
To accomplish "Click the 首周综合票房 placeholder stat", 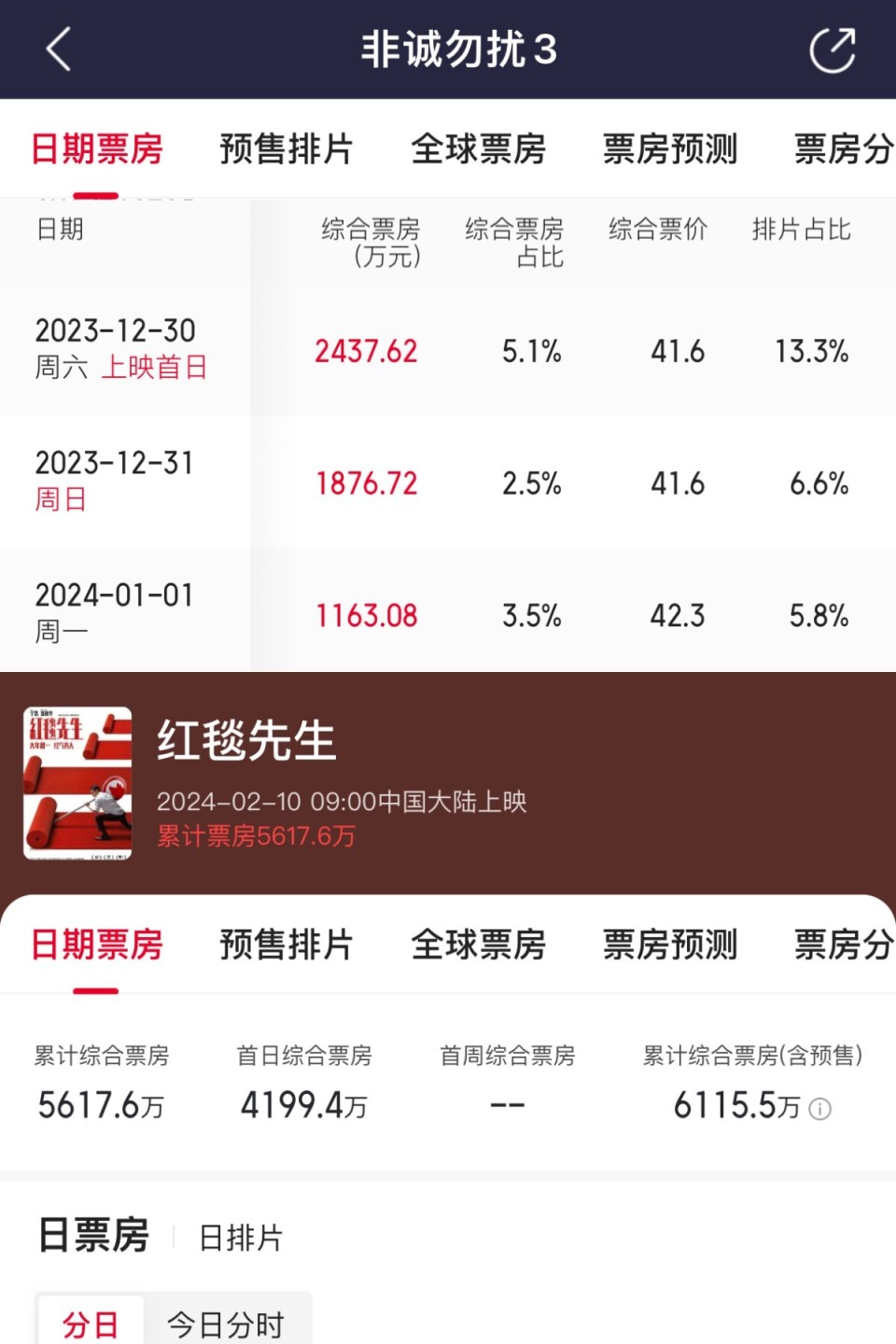I will pos(508,1106).
